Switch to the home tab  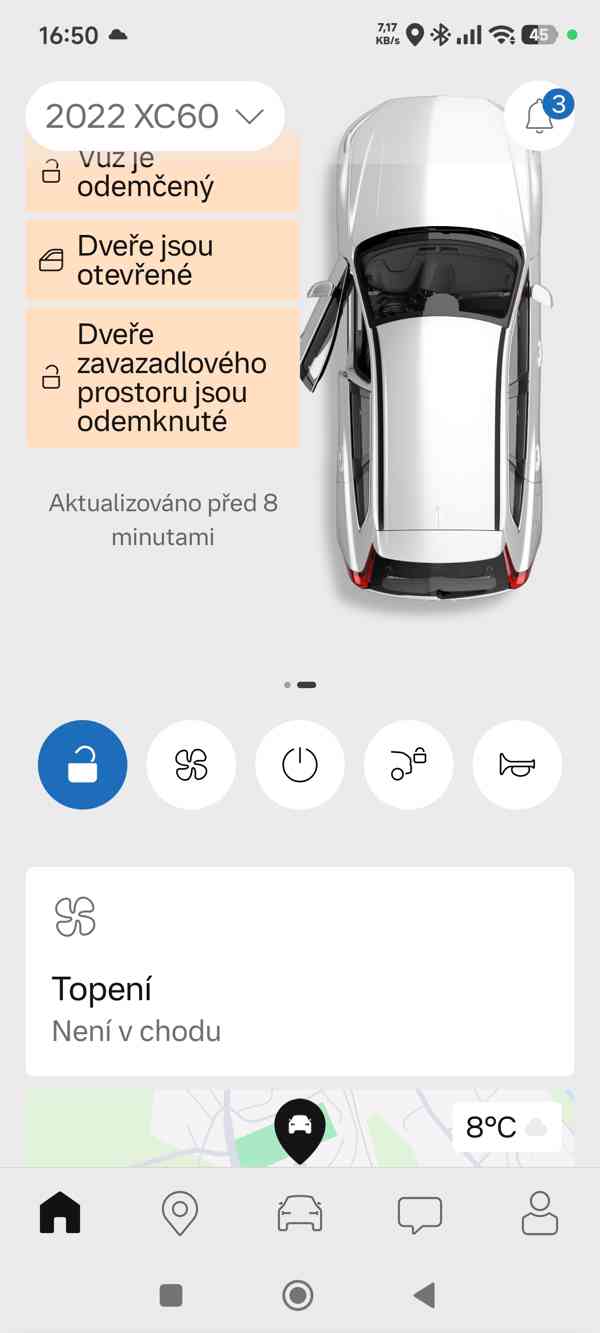tap(60, 1214)
